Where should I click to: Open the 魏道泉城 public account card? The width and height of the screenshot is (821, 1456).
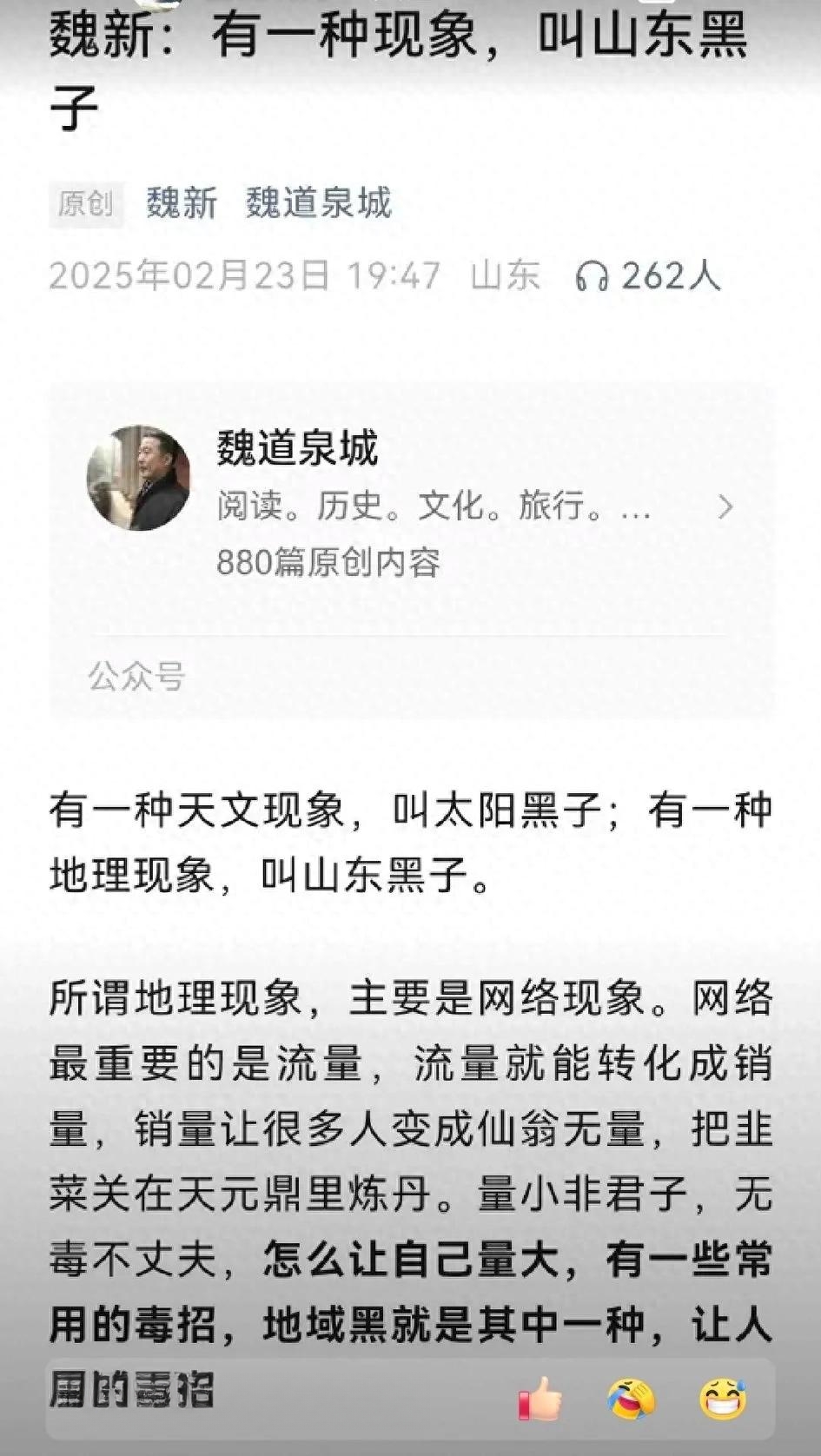point(411,506)
